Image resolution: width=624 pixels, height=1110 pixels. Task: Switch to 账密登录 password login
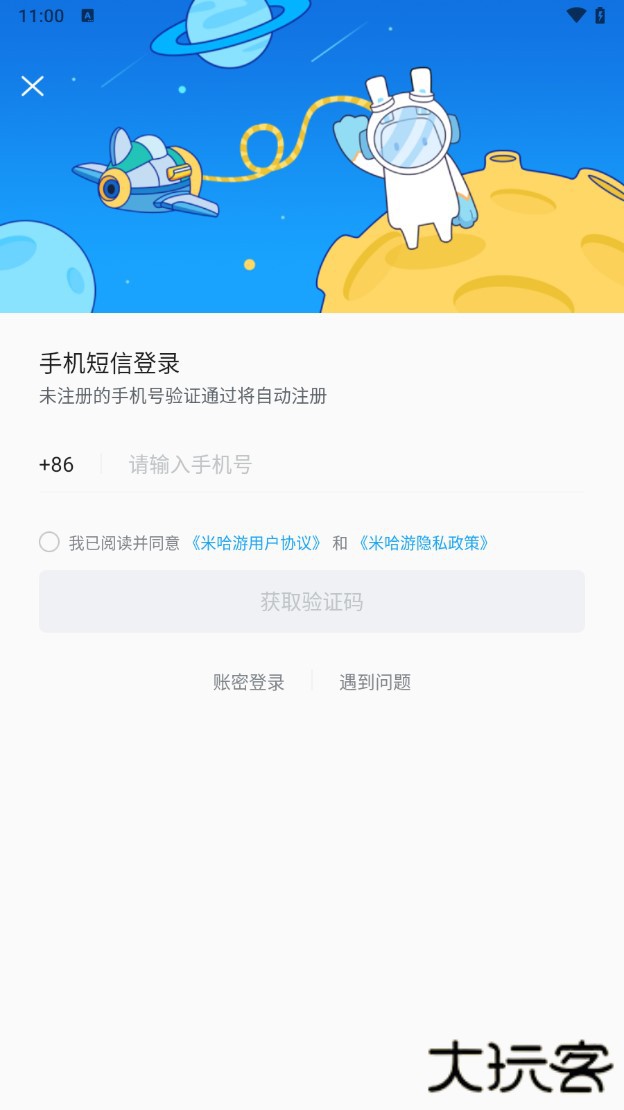coord(249,682)
